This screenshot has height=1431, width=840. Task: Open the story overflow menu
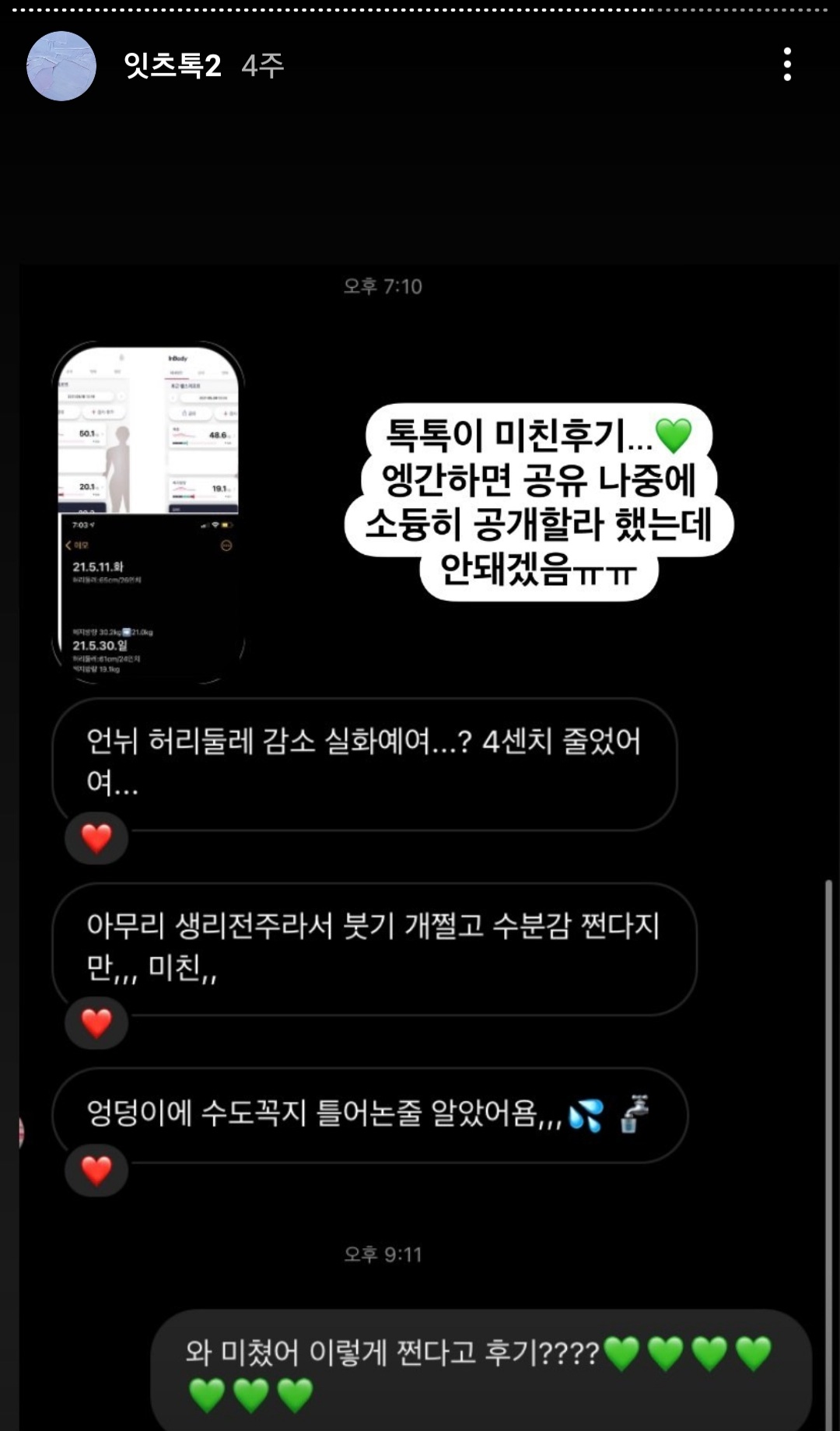click(x=787, y=65)
